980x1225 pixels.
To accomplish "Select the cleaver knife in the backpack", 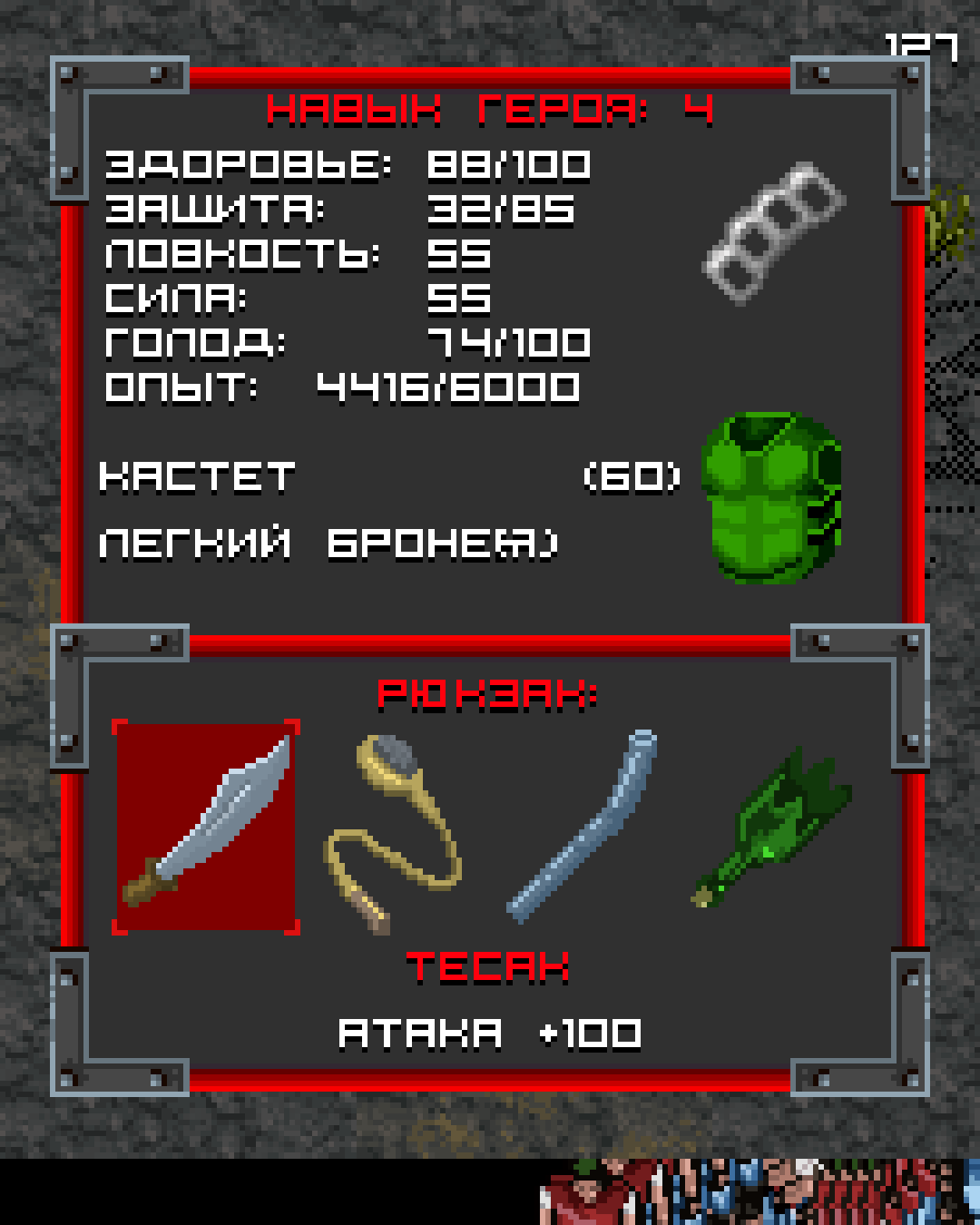I will pos(207,826).
